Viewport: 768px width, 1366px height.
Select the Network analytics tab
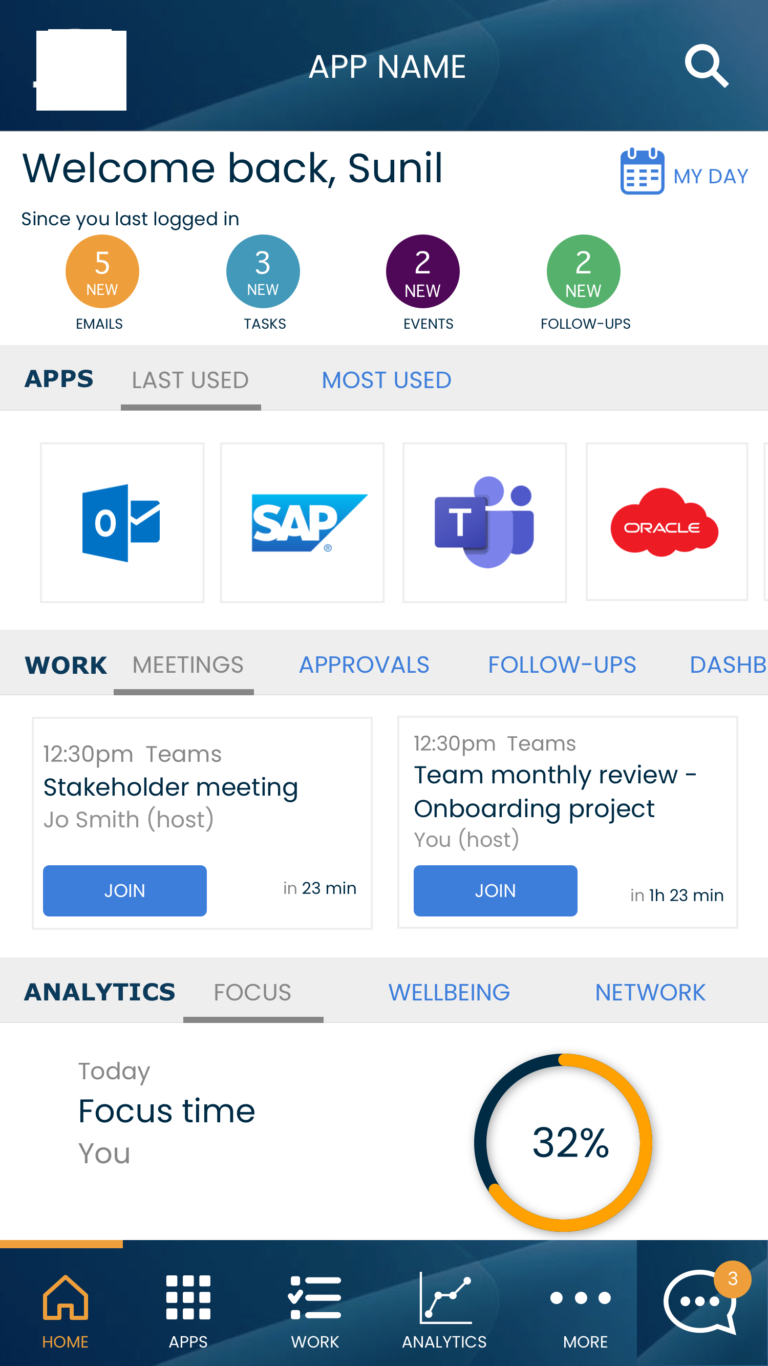point(650,992)
